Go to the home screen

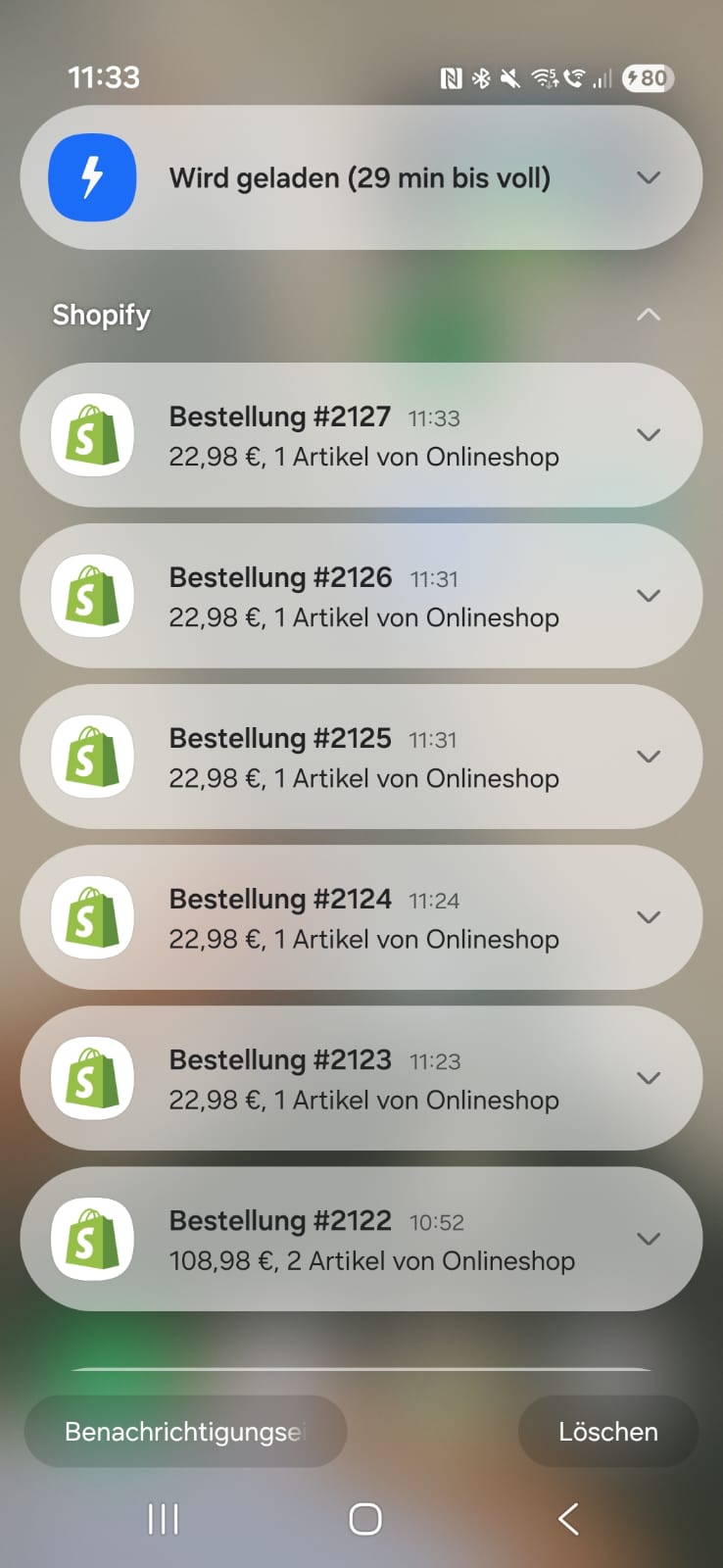pos(364,1519)
